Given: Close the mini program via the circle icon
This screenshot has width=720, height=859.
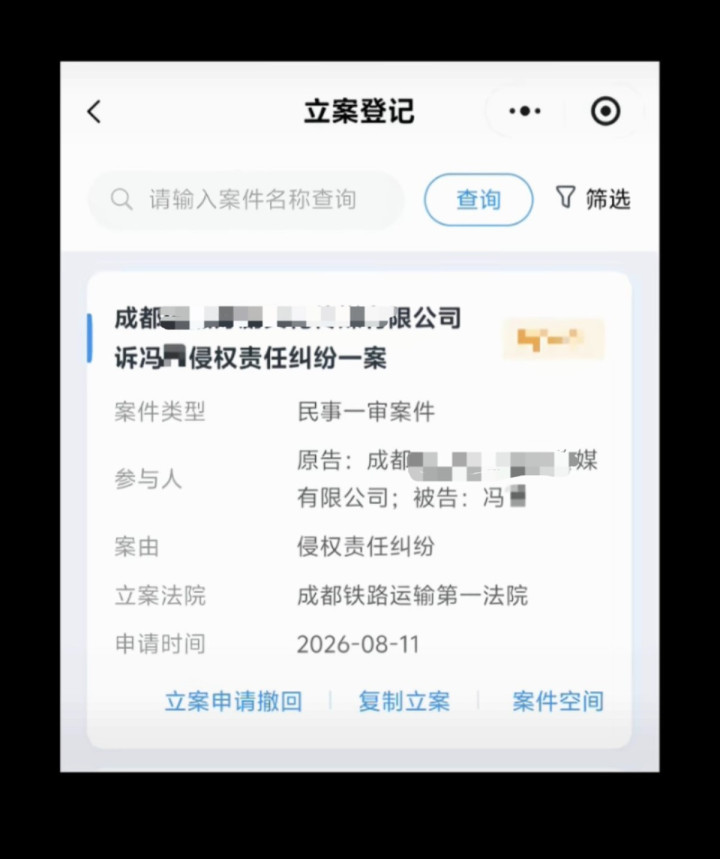Looking at the screenshot, I should pyautogui.click(x=605, y=111).
